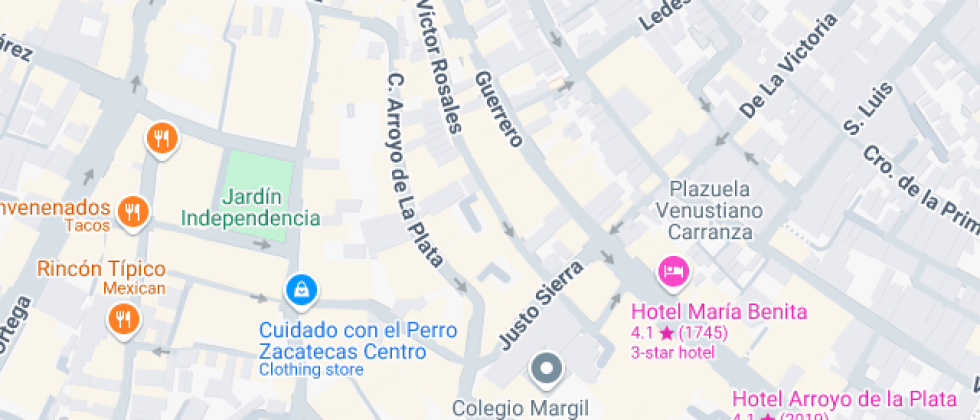Tap the Envenenados tacos restaurant pin
Screen dimensions: 980x420
[133, 210]
